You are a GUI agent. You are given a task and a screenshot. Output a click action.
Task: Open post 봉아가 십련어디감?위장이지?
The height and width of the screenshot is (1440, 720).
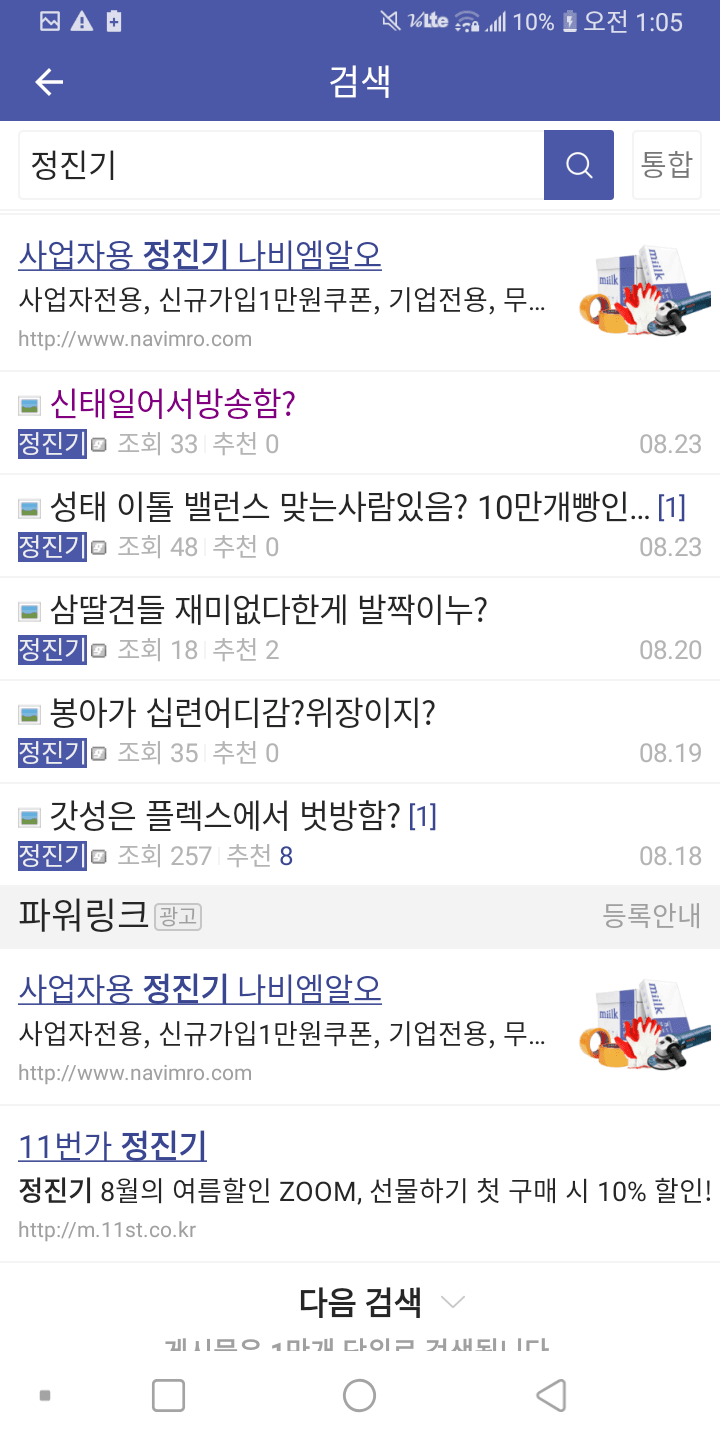click(x=243, y=713)
